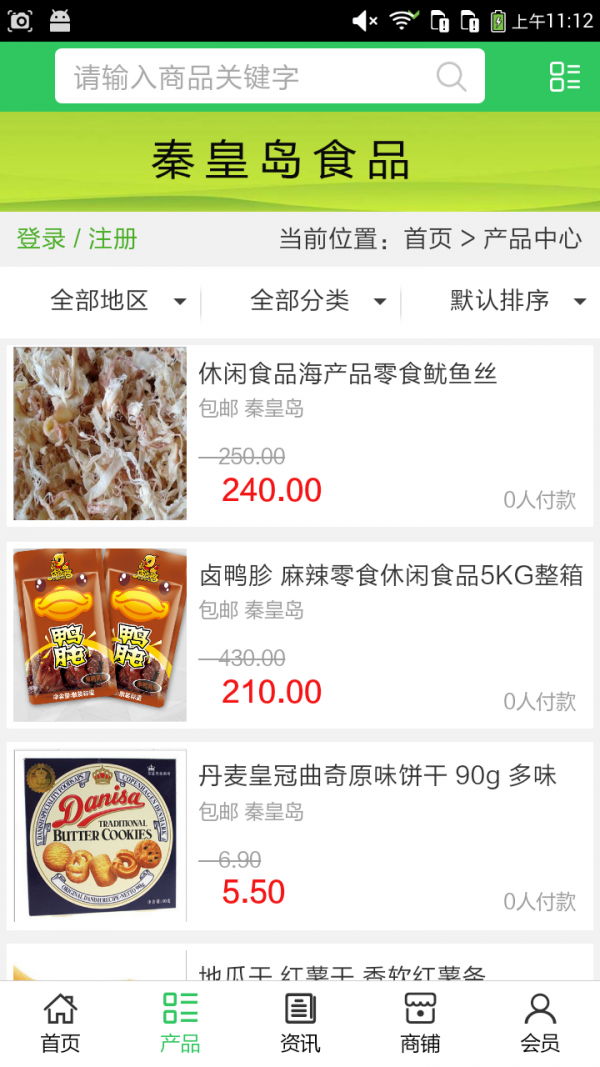
Task: Select the 产品 tab
Action: click(x=180, y=1022)
